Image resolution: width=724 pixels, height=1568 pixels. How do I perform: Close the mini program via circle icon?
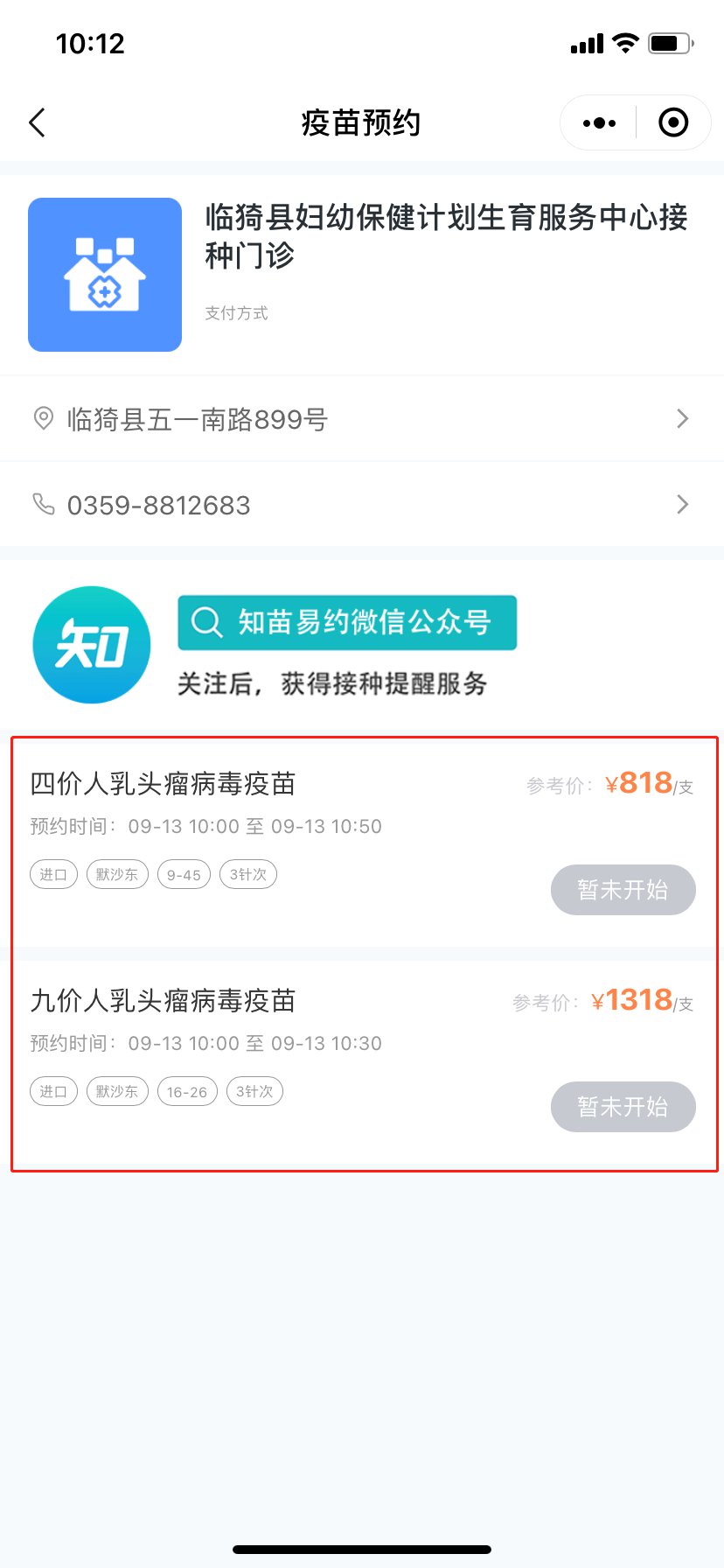coord(672,123)
